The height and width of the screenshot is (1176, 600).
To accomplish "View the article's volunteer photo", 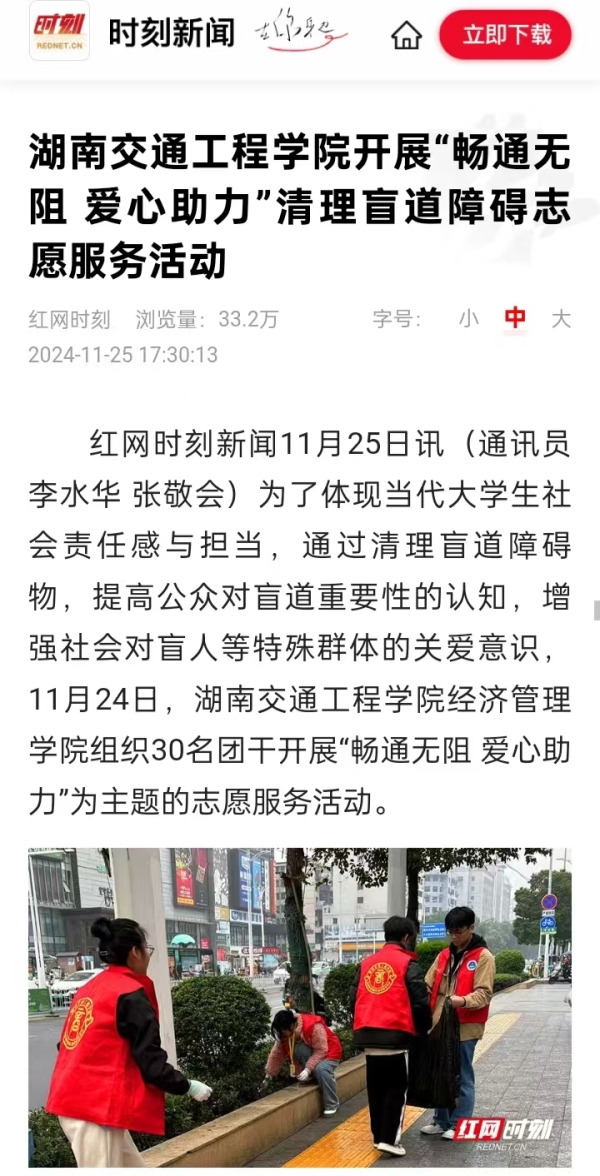I will 300,1006.
